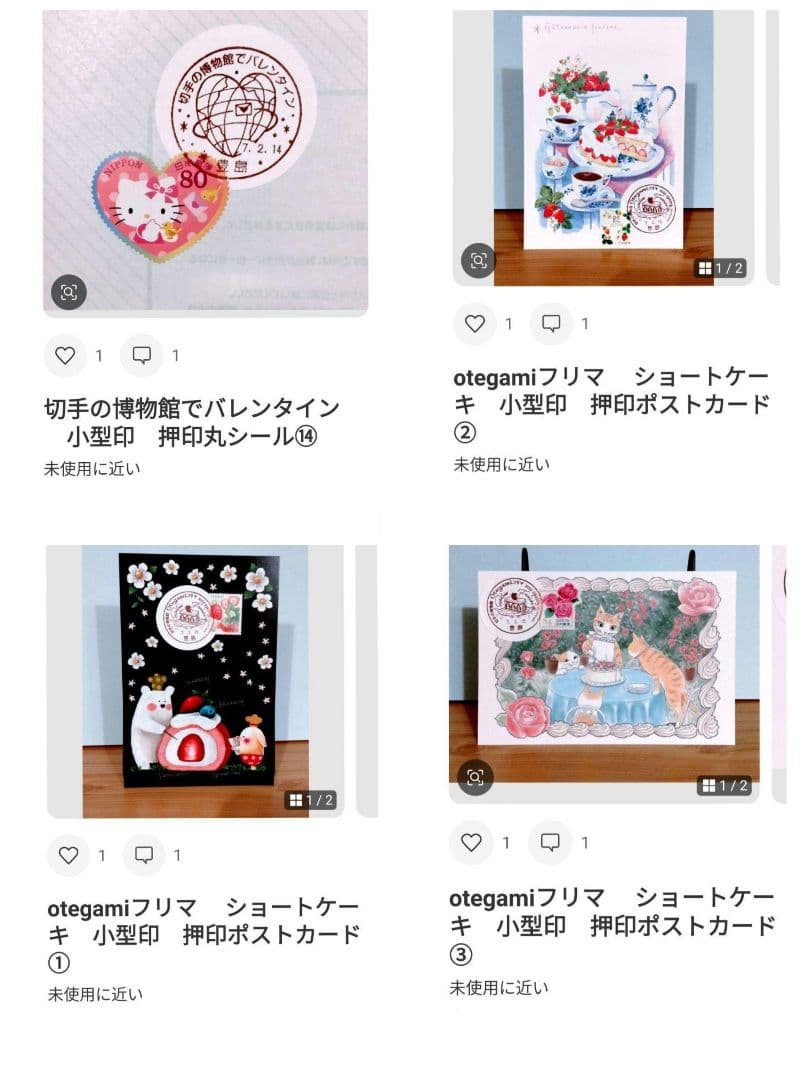This screenshot has width=810, height=1080.
Task: Click the 未使用に近い condition label under postcard ①
Action: point(97,992)
